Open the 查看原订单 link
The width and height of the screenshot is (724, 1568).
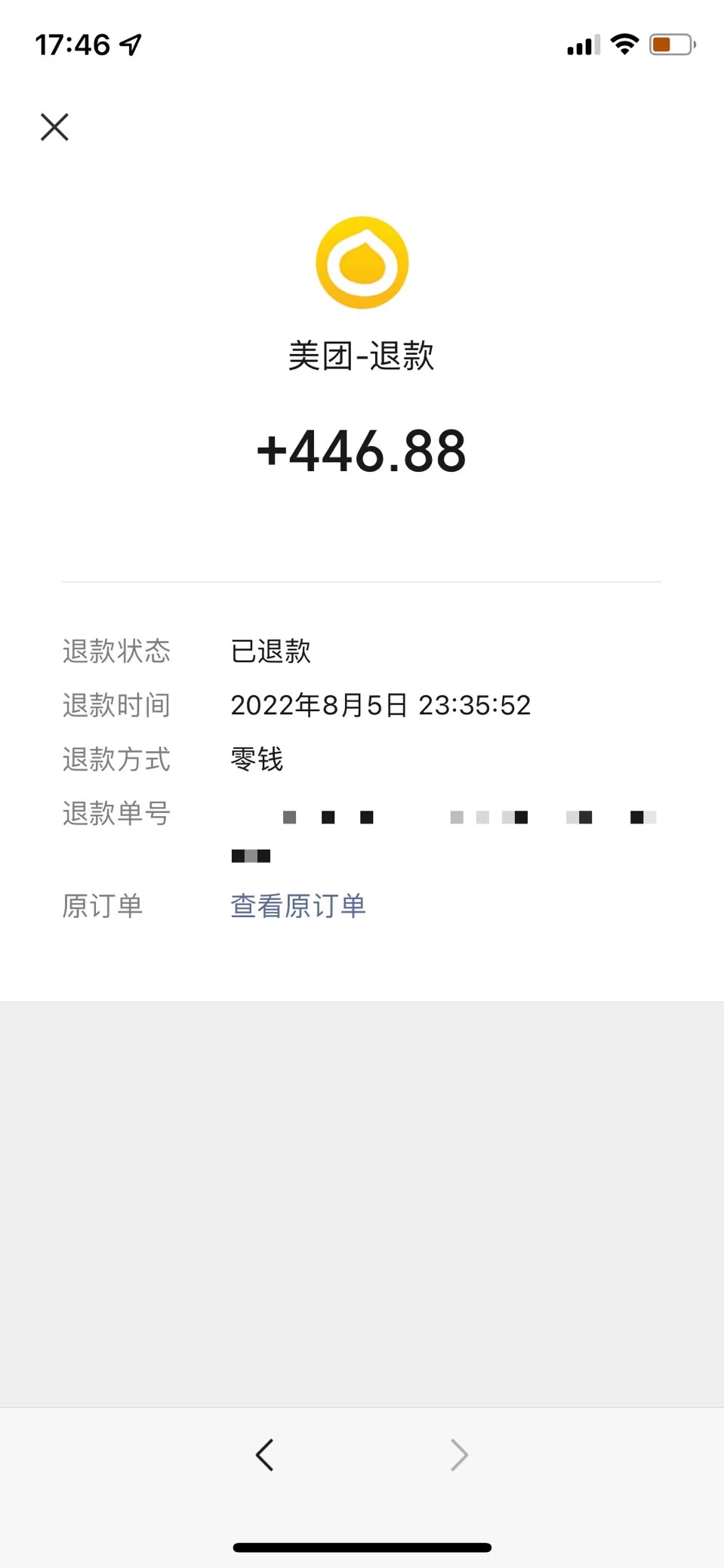tap(298, 905)
